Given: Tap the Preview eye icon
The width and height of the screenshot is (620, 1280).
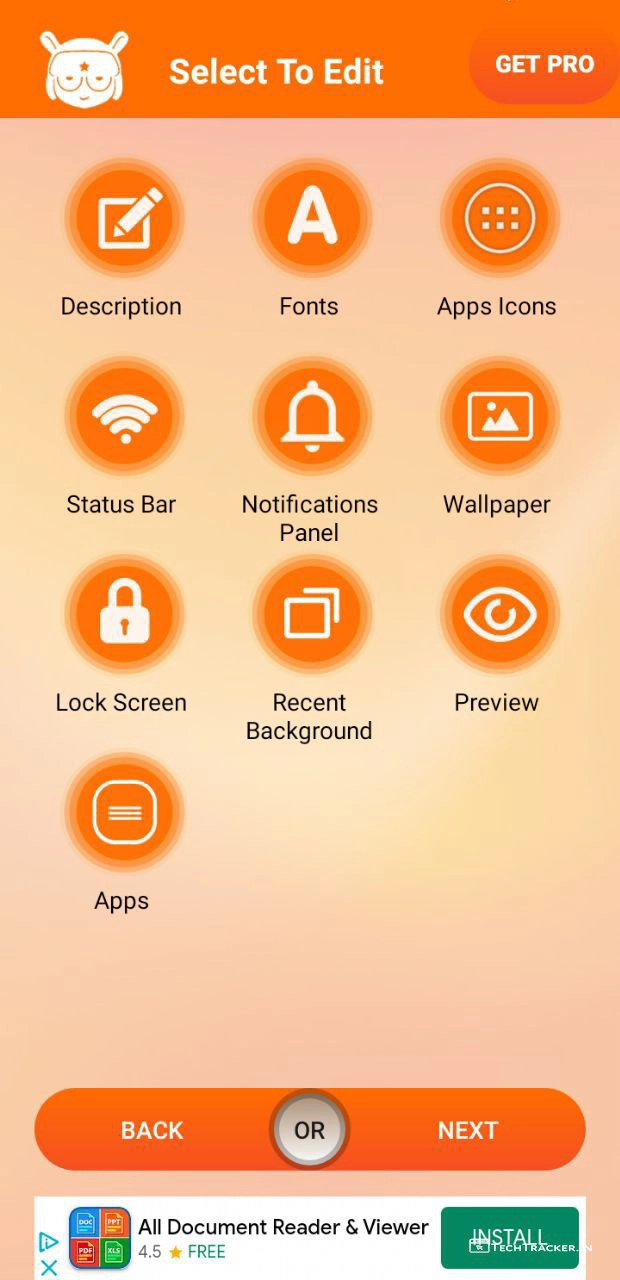Looking at the screenshot, I should pos(499,613).
